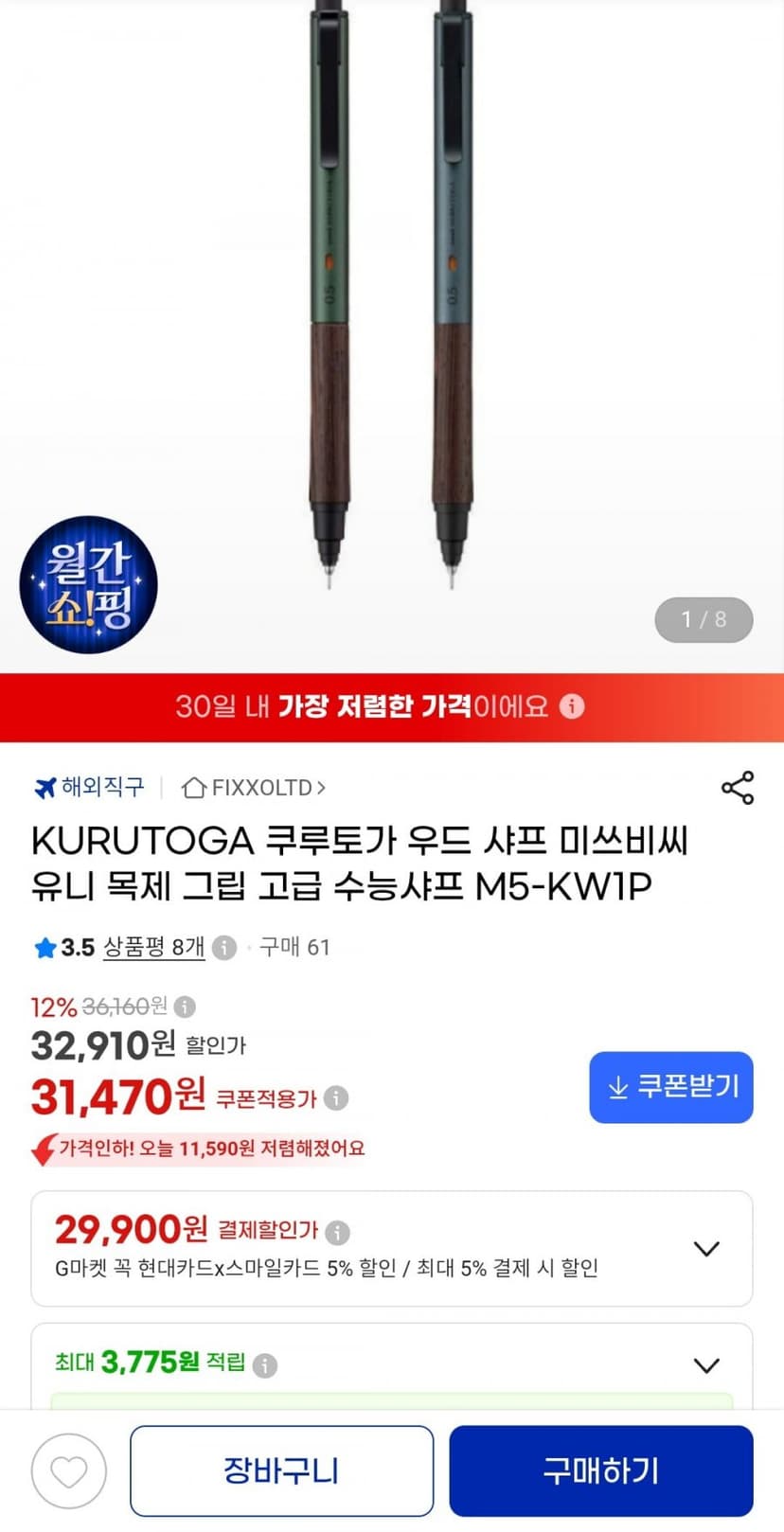Open info icon next to 쿠폰적용가

click(x=336, y=1098)
